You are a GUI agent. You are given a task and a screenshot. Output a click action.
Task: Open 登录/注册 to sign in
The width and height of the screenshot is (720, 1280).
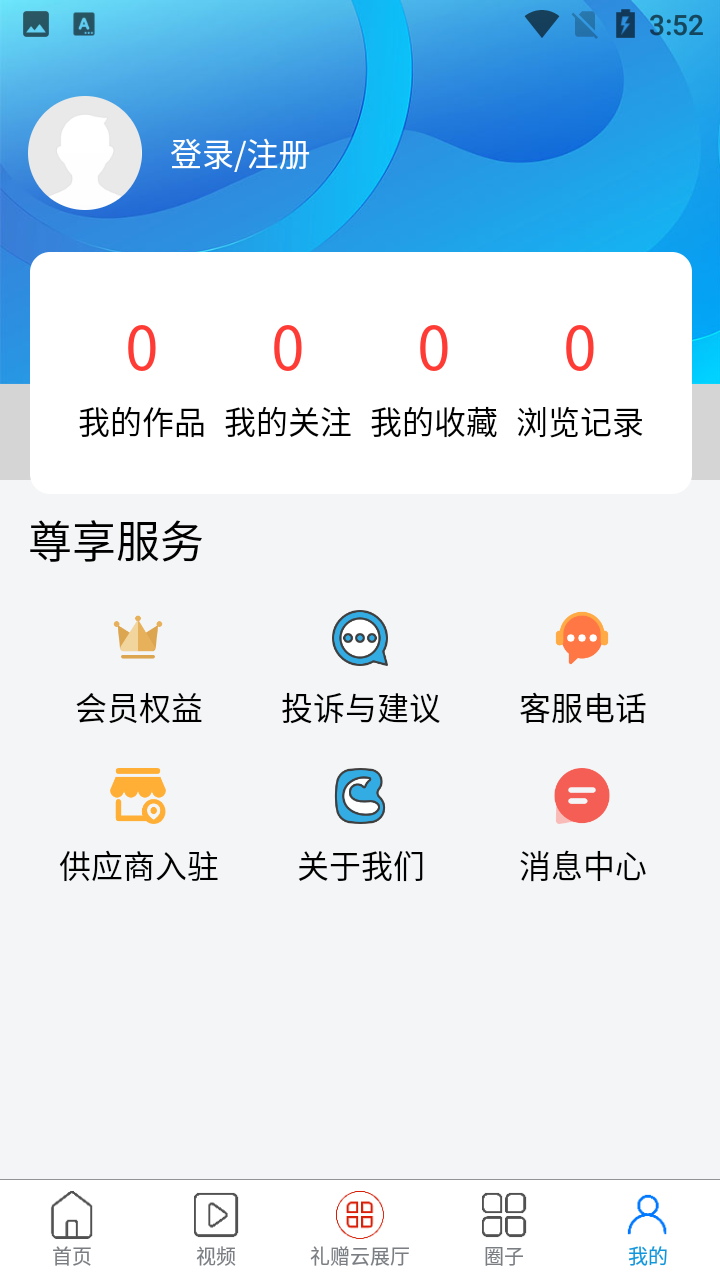point(240,155)
